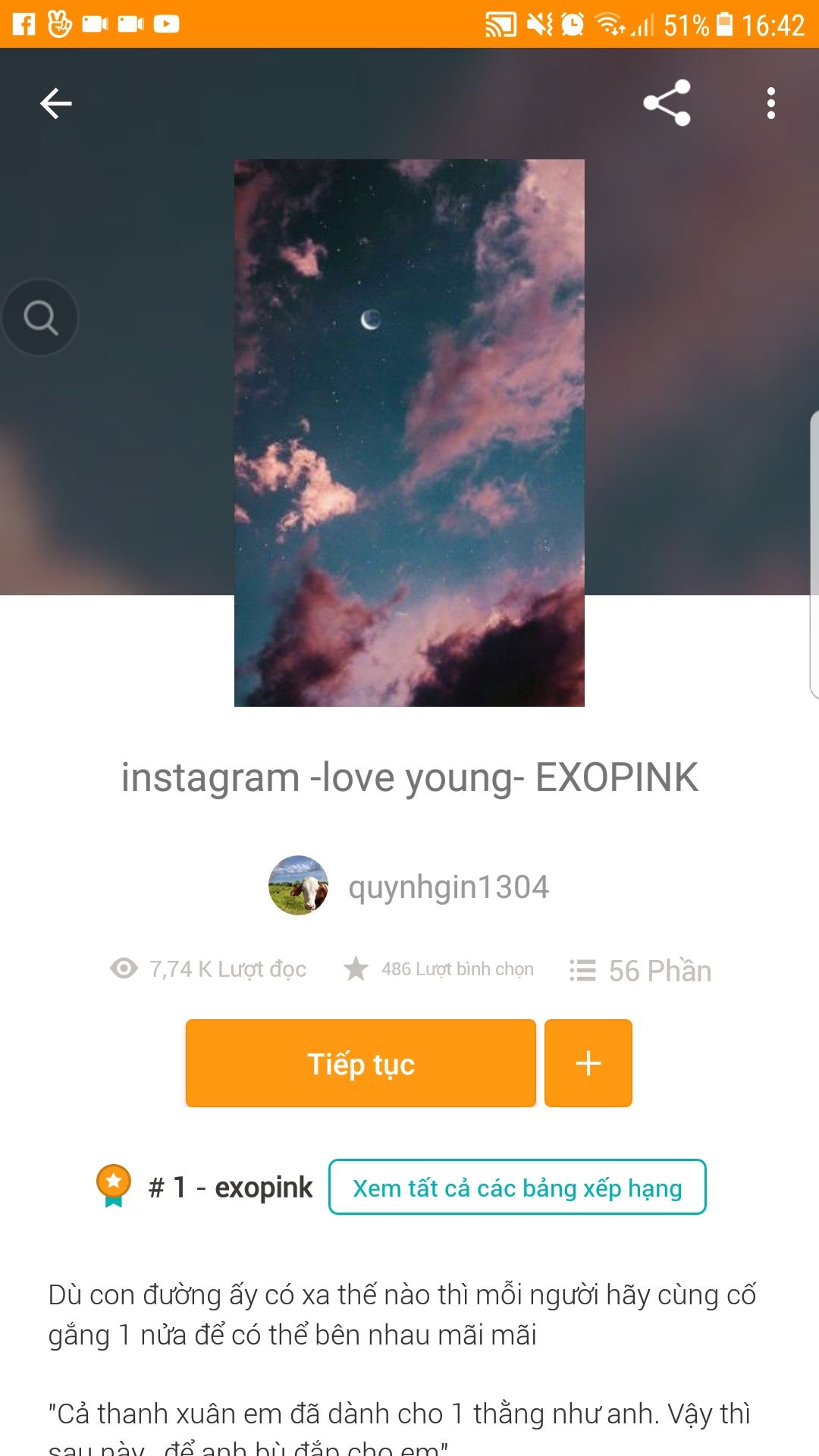Add story to library with plus button
Image resolution: width=819 pixels, height=1456 pixels.
pyautogui.click(x=588, y=1063)
